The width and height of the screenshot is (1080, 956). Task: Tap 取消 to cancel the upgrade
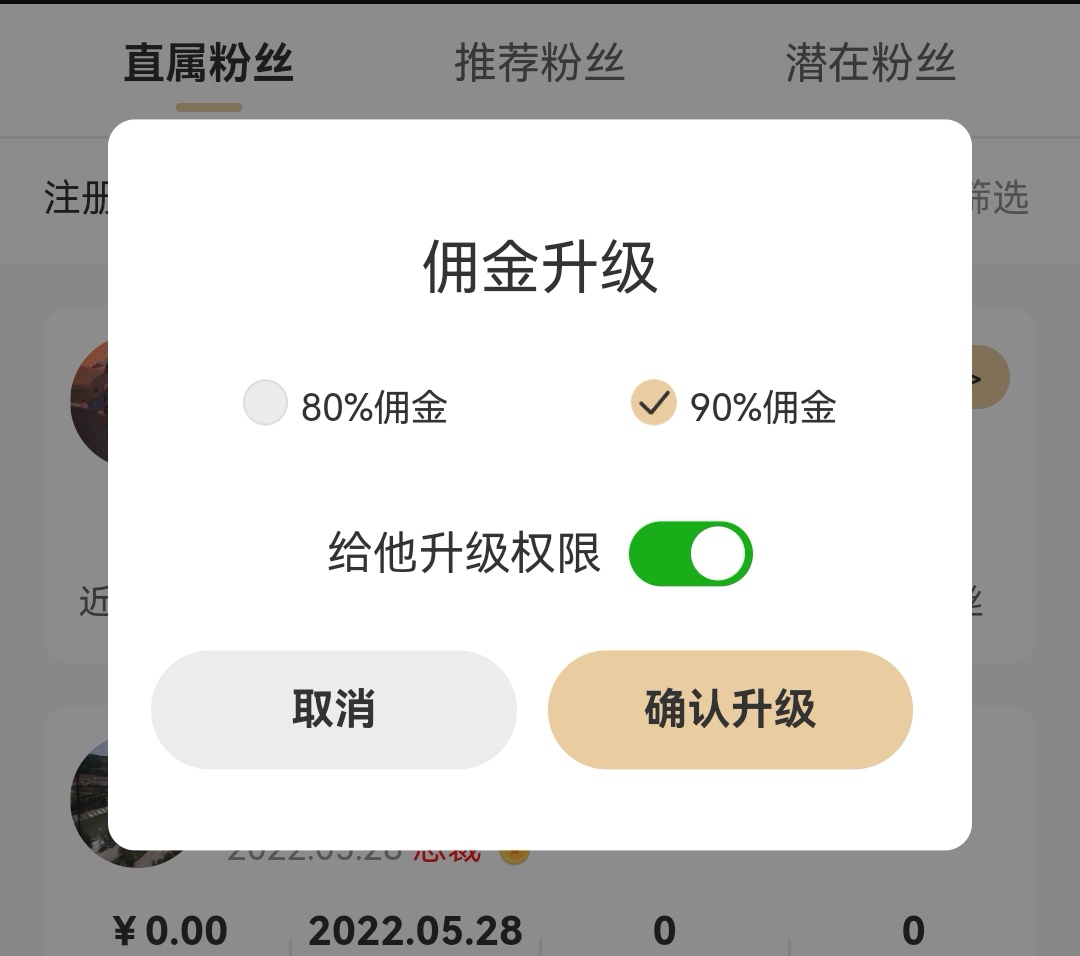pyautogui.click(x=333, y=709)
